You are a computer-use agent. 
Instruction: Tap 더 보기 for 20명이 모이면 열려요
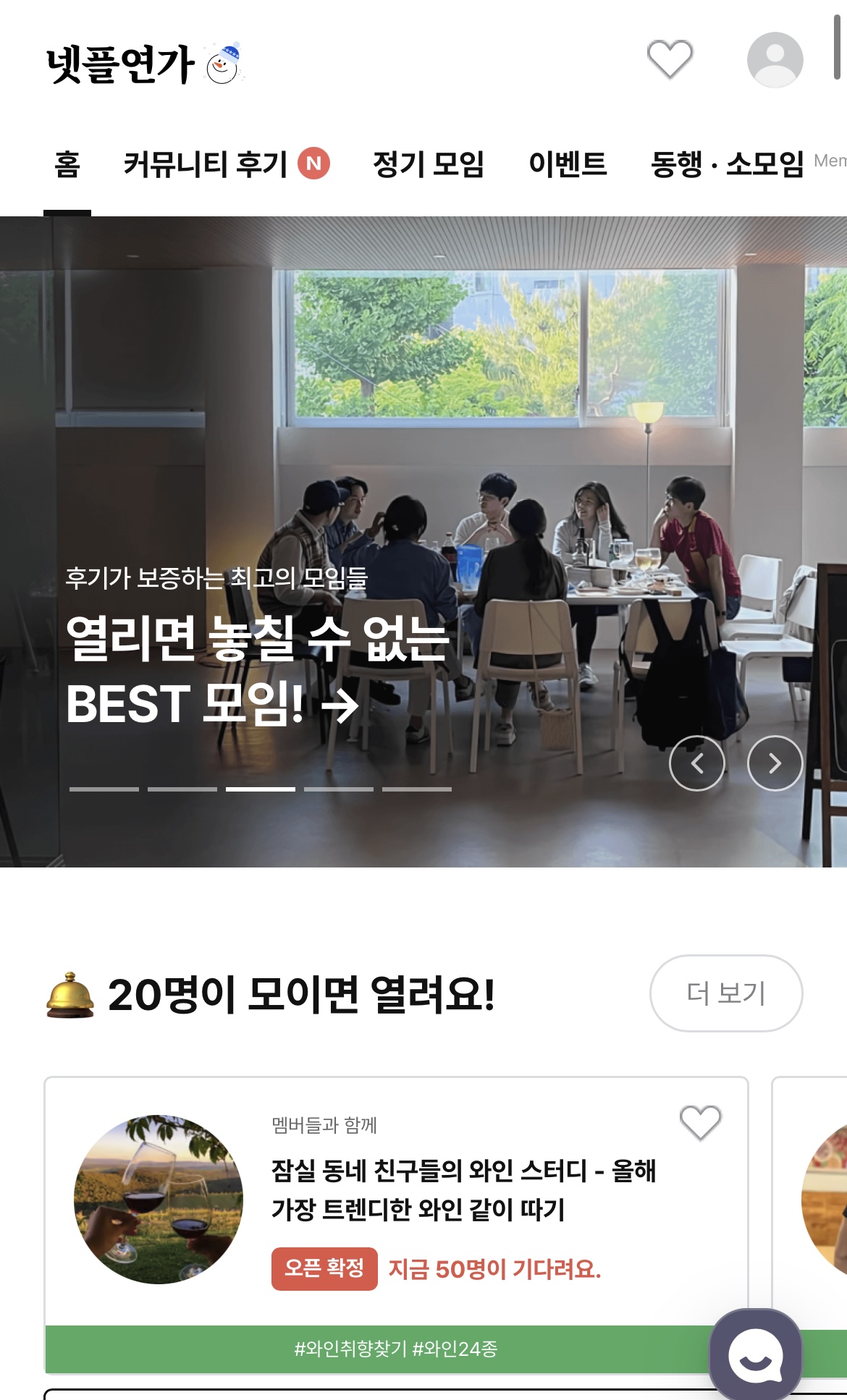click(x=726, y=993)
